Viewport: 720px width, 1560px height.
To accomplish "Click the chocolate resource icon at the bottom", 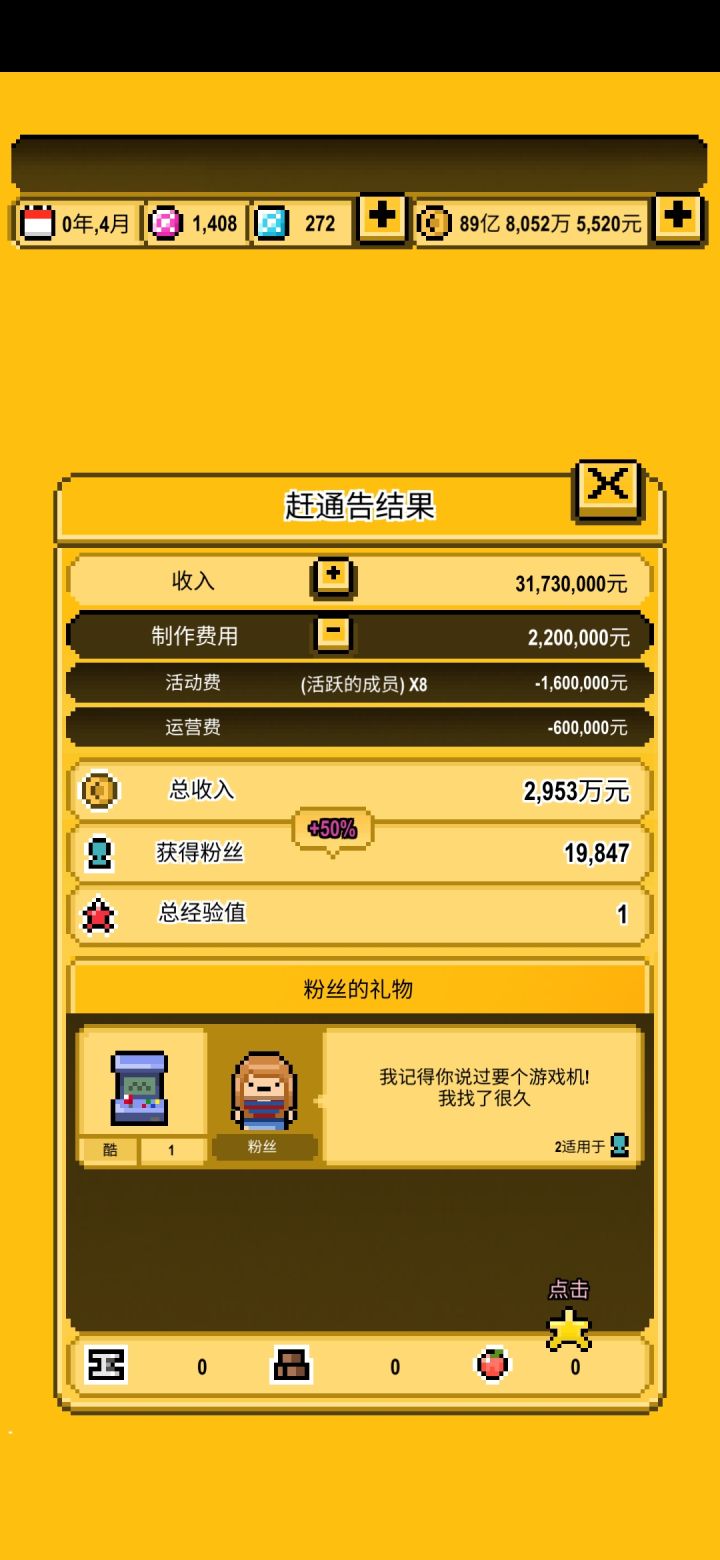I will 290,1364.
